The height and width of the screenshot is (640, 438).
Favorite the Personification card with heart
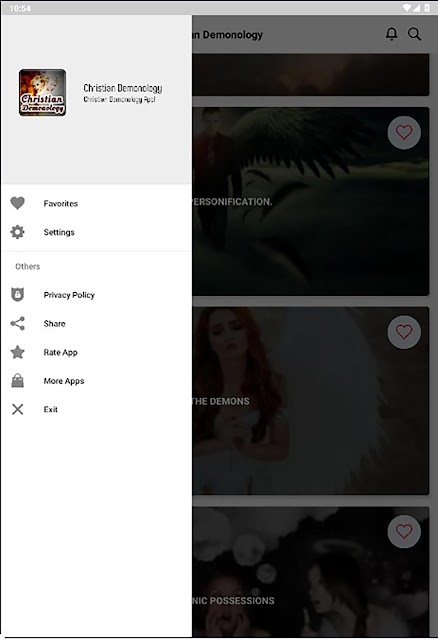404,132
